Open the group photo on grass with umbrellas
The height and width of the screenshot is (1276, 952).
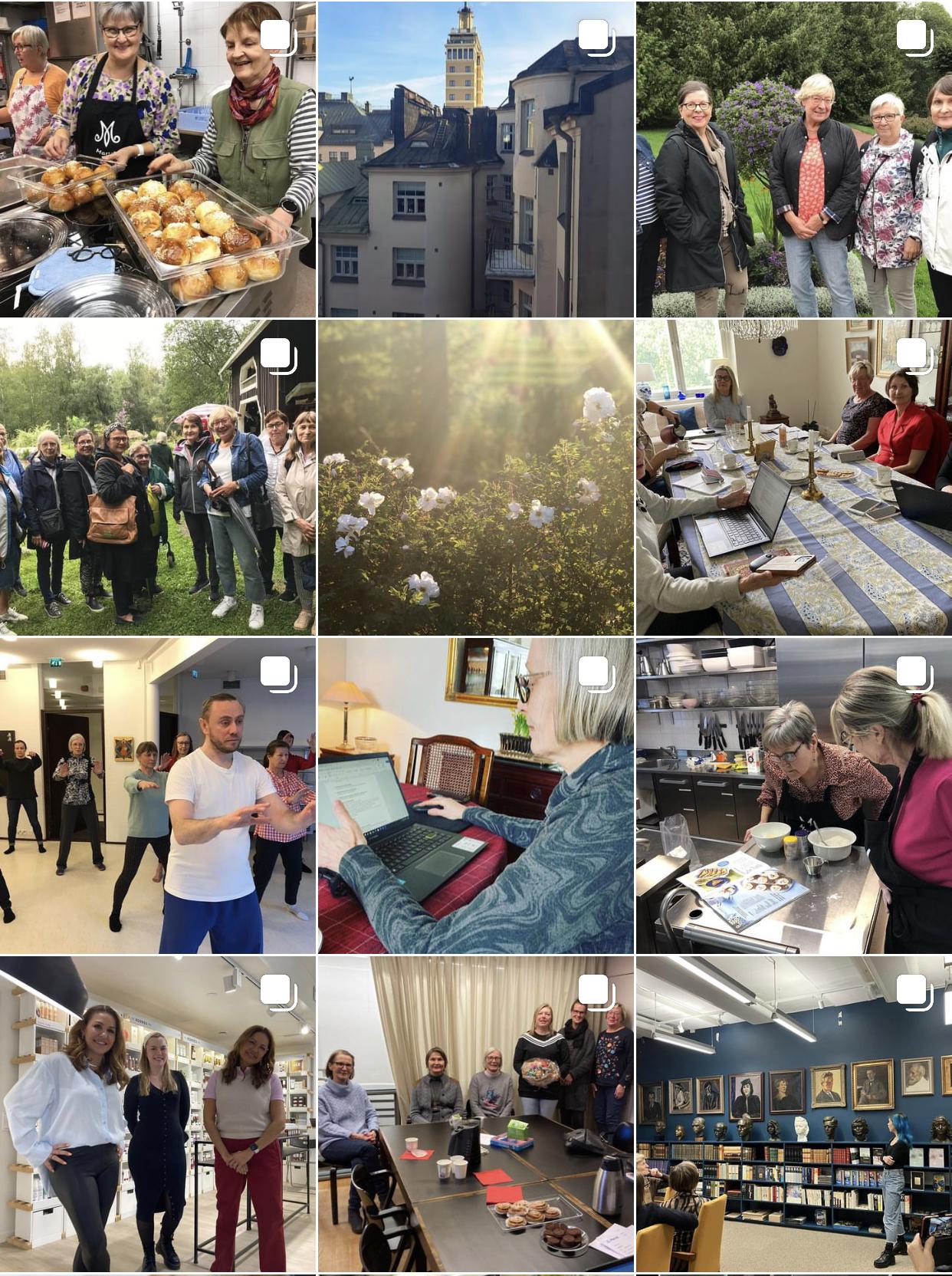(157, 477)
